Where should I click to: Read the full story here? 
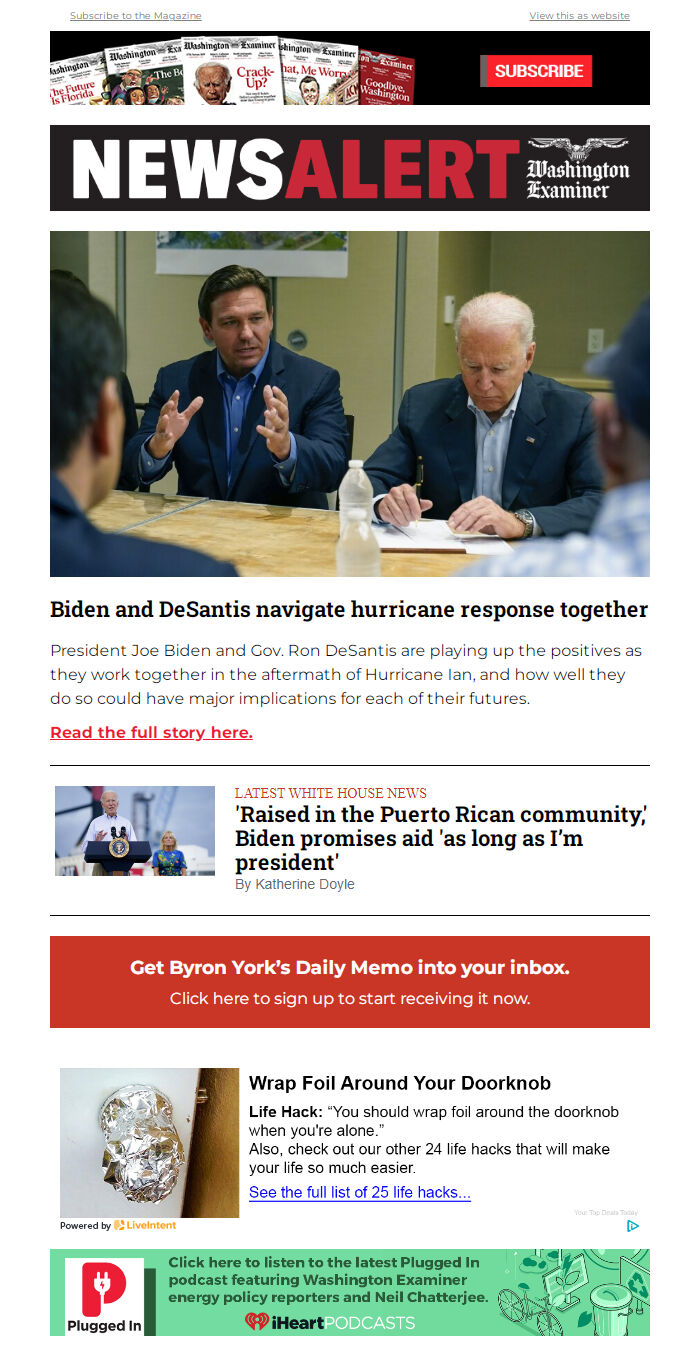[x=151, y=732]
